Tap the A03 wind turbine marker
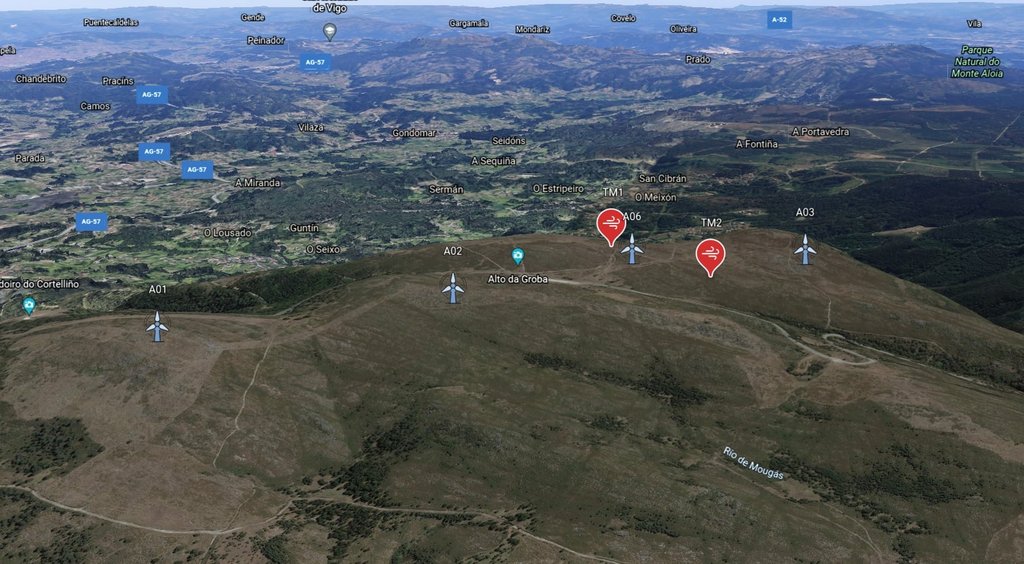 point(805,249)
